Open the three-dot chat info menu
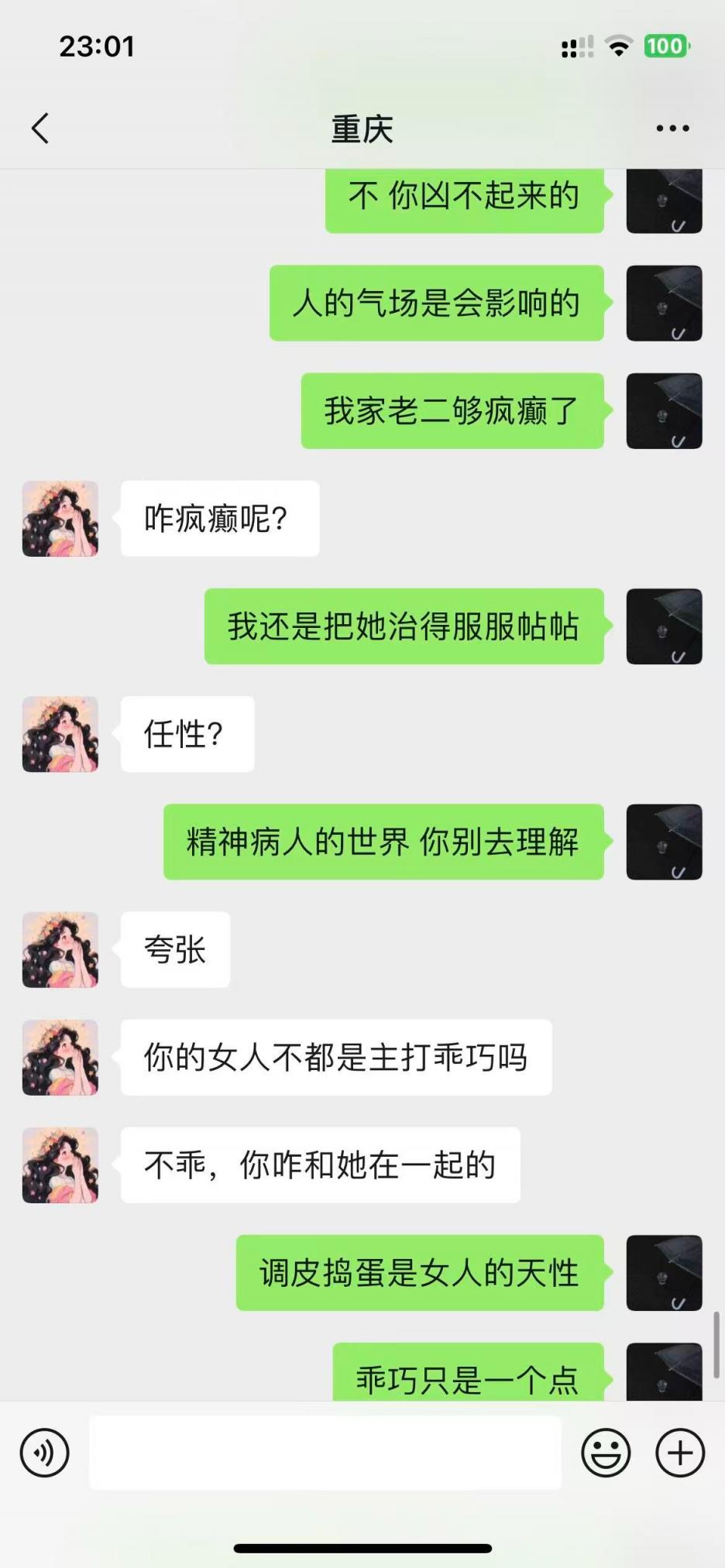The width and height of the screenshot is (725, 1568). pos(672,129)
